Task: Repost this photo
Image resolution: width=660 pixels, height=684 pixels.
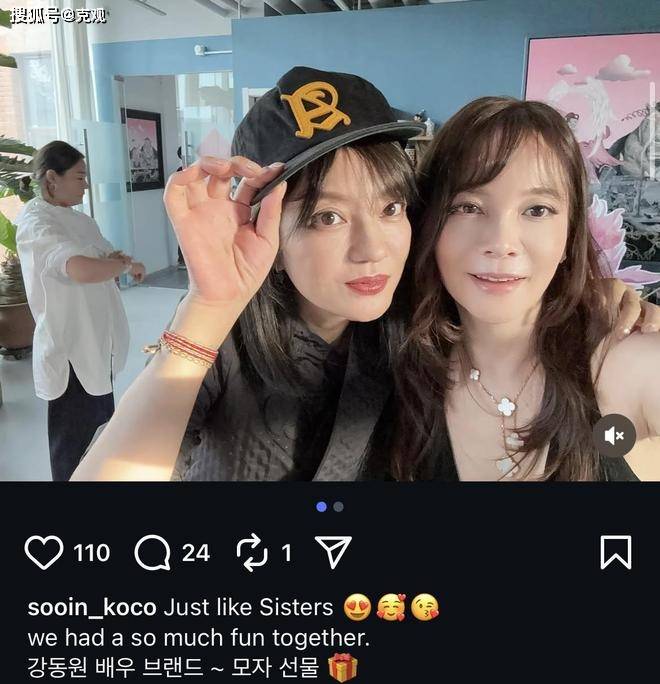Action: [x=252, y=552]
